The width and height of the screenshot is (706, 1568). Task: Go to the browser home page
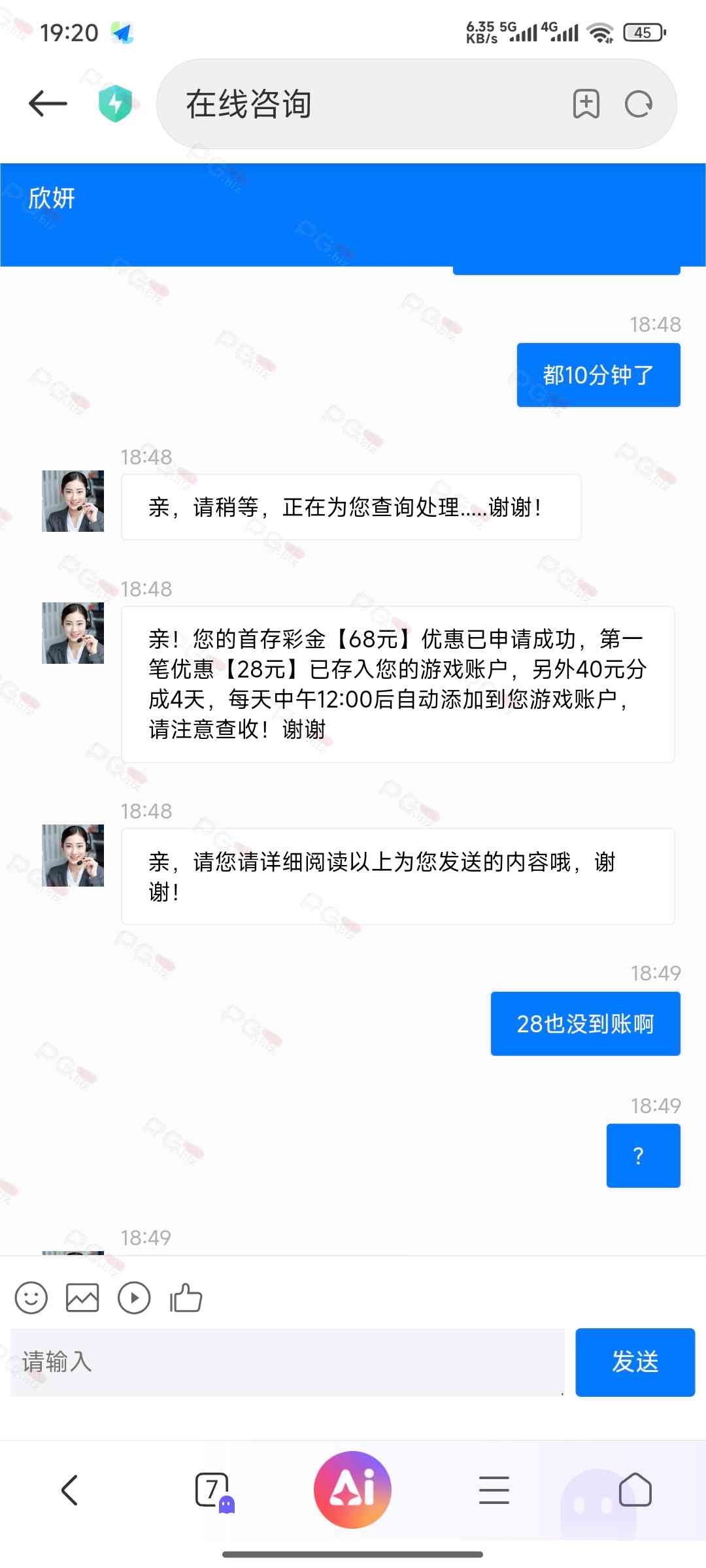[x=635, y=1490]
